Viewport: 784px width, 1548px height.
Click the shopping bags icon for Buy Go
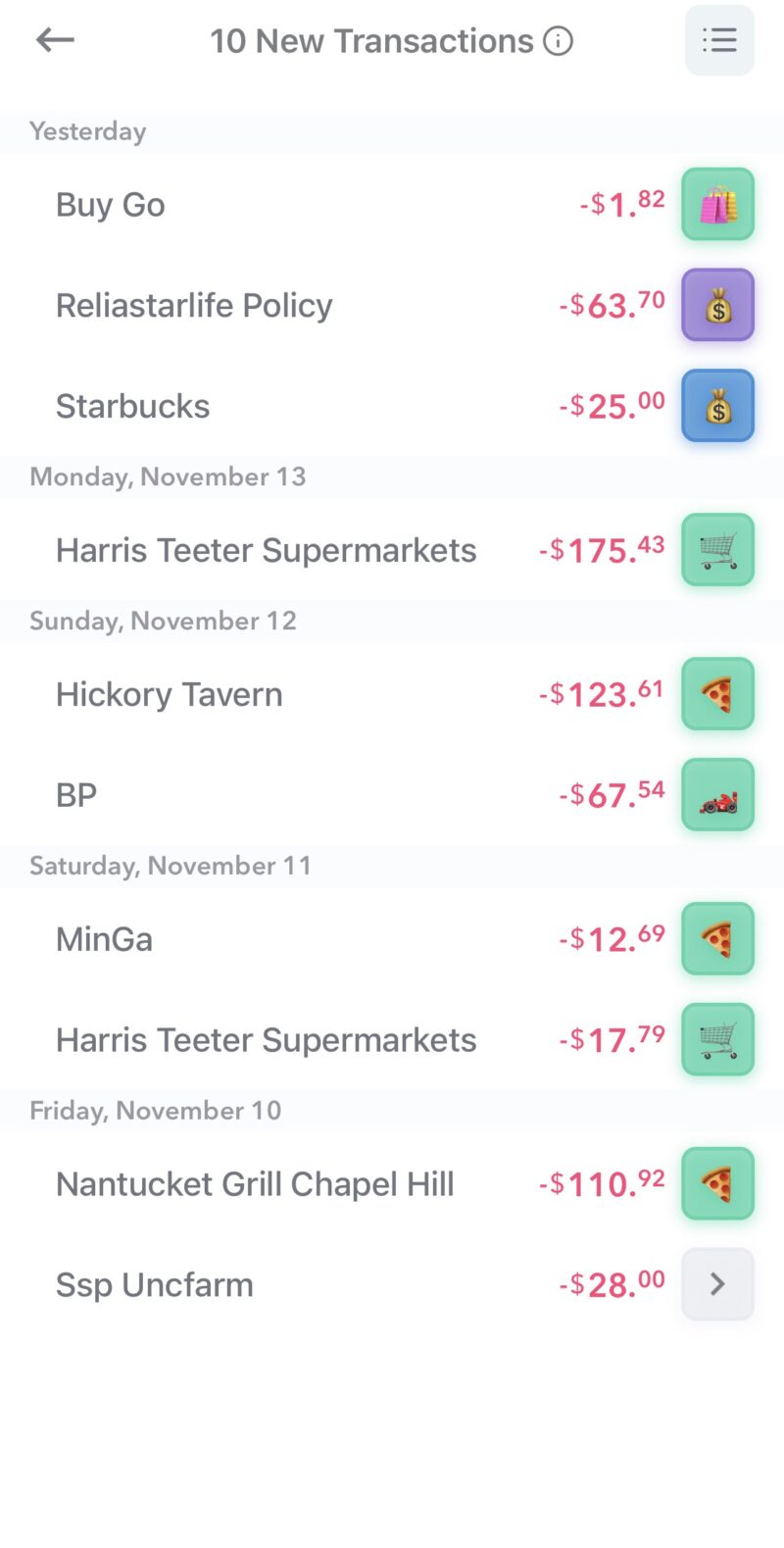[717, 204]
